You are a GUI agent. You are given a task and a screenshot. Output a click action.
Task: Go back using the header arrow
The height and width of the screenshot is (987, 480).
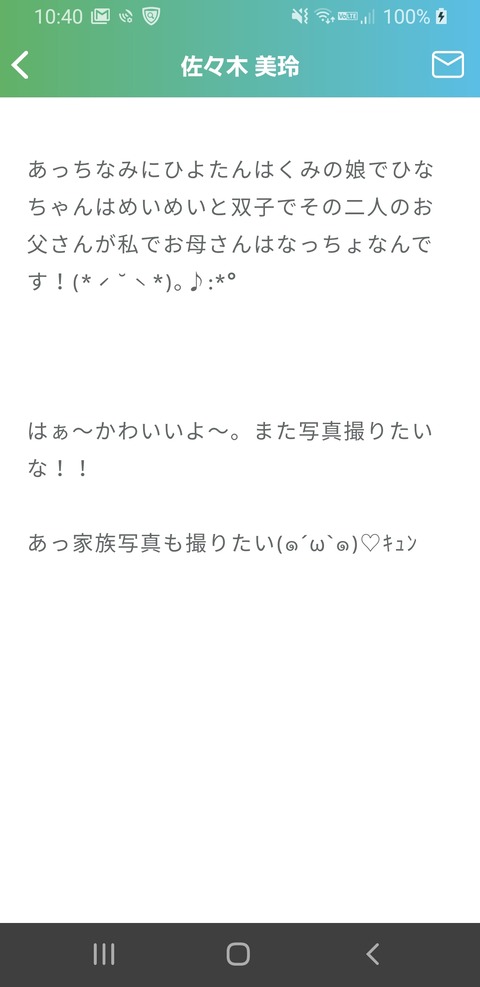(x=20, y=65)
